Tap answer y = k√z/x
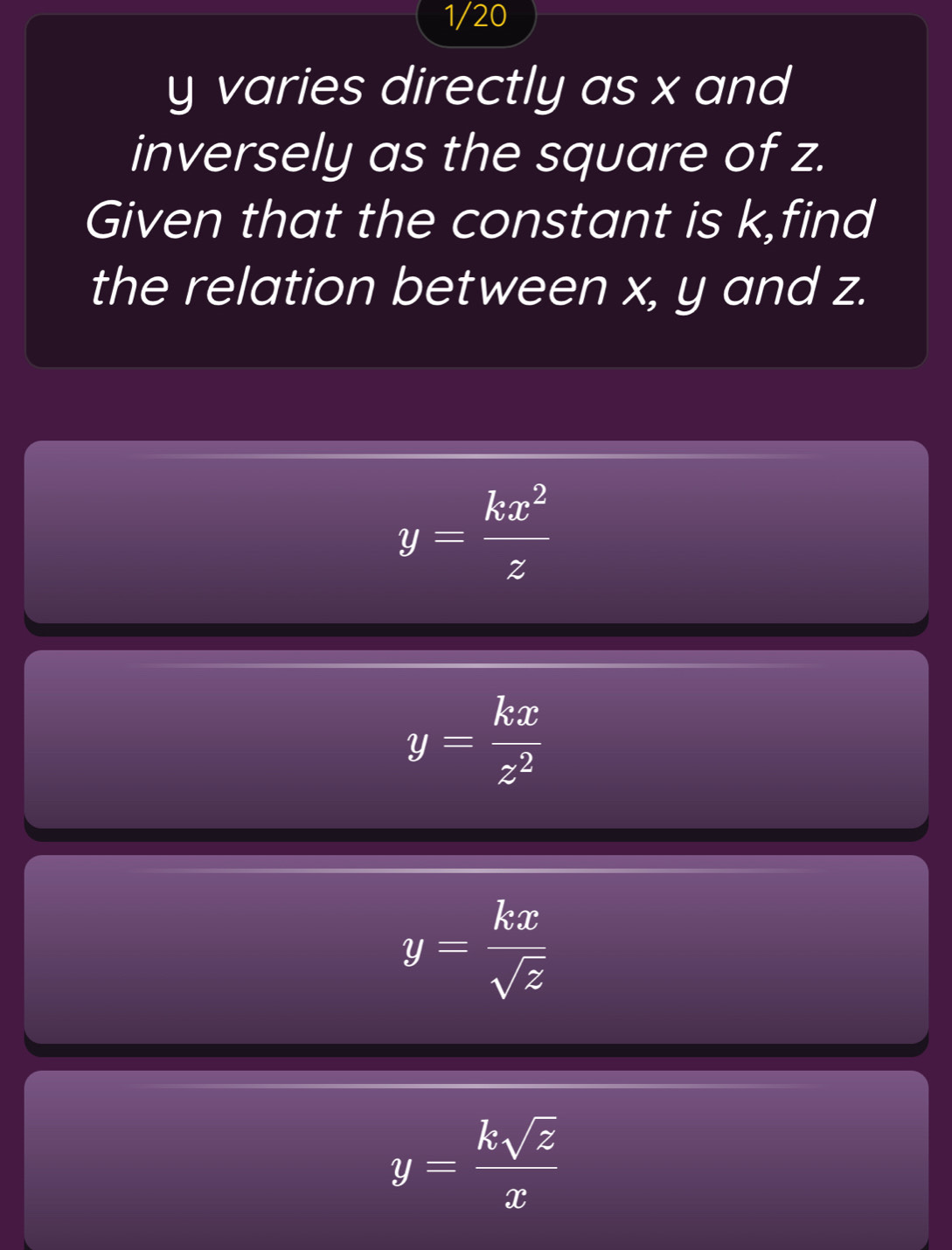 [476, 1161]
